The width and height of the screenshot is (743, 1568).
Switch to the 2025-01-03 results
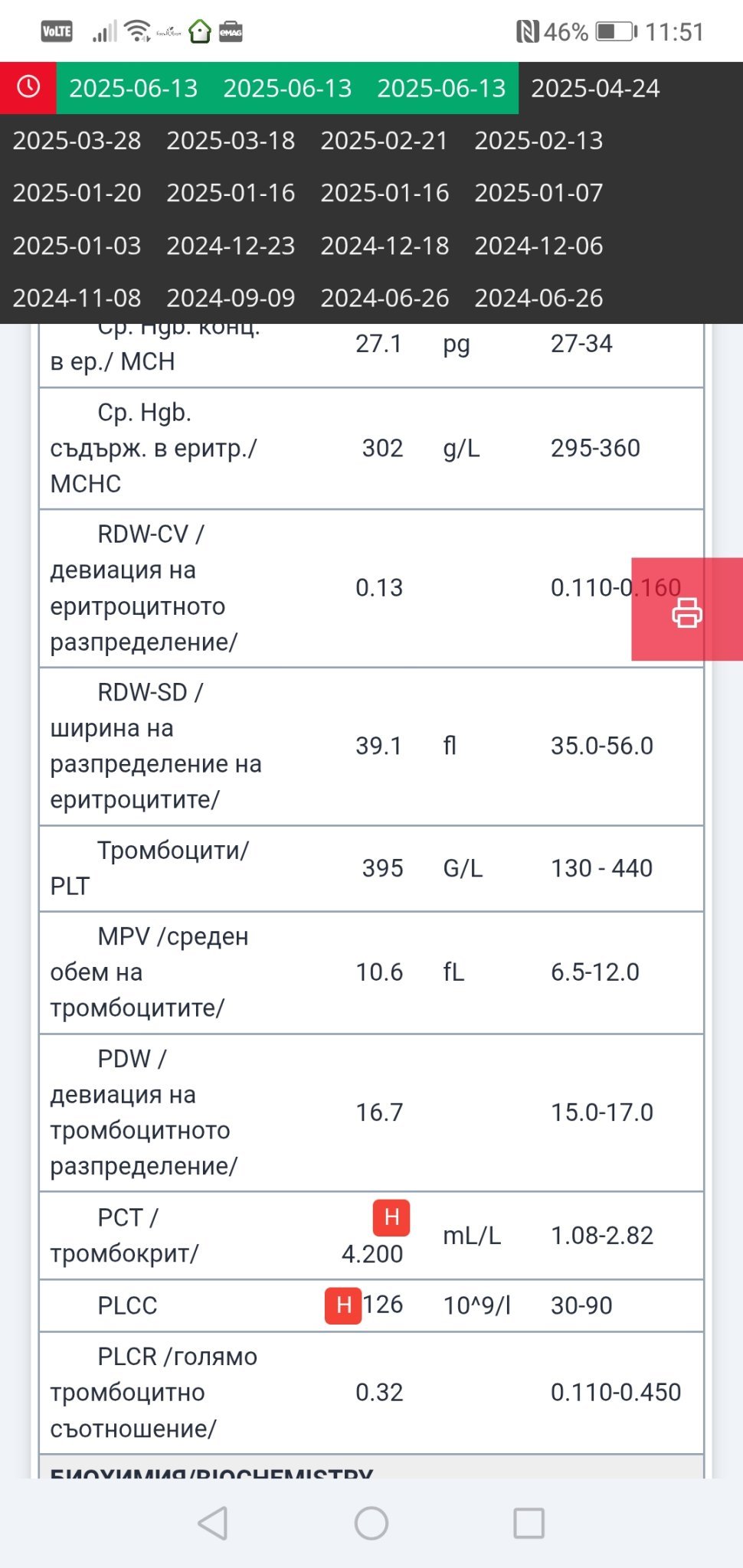[77, 246]
